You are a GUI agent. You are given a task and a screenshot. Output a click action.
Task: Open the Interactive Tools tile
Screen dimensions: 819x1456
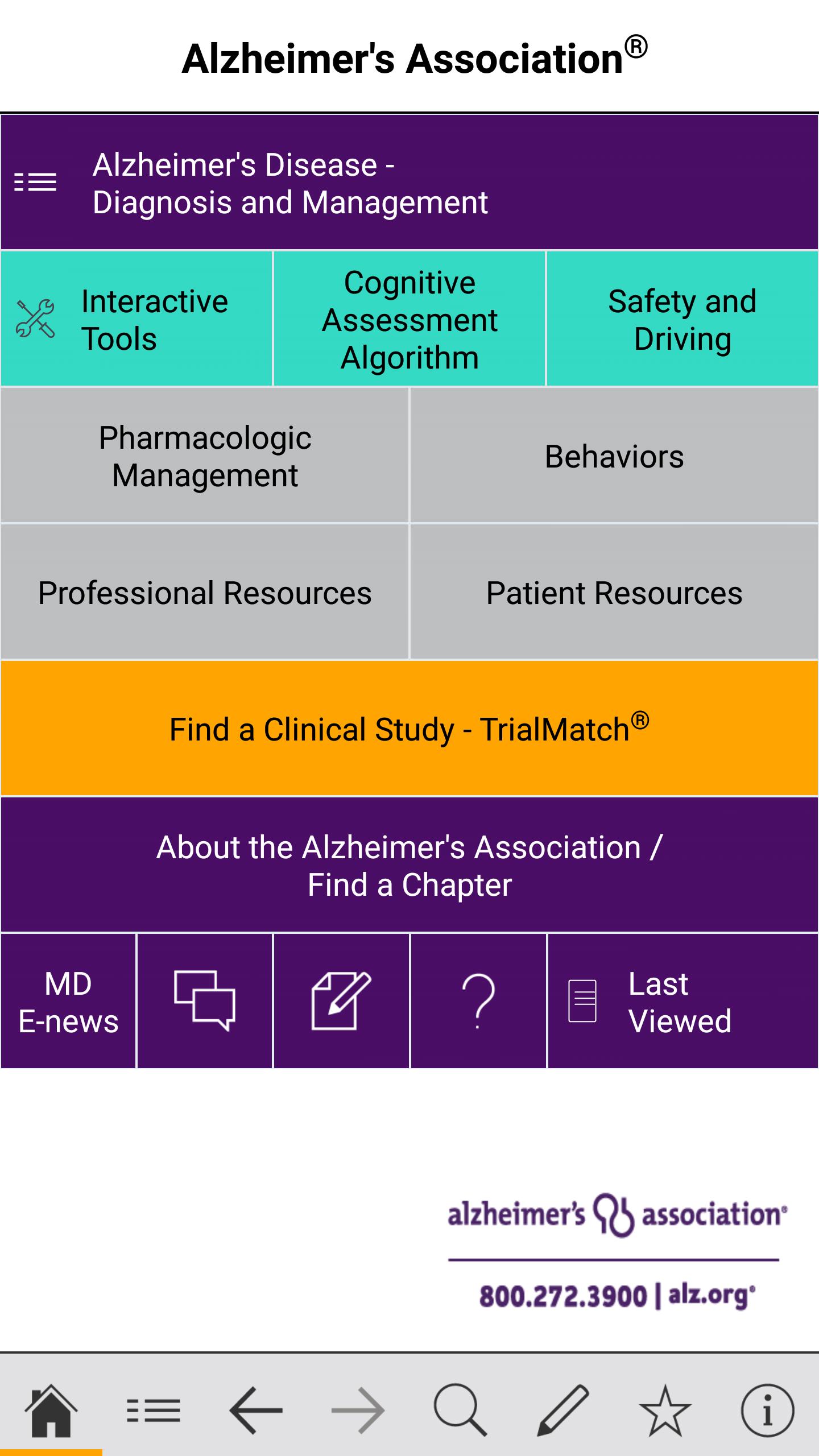click(x=136, y=317)
